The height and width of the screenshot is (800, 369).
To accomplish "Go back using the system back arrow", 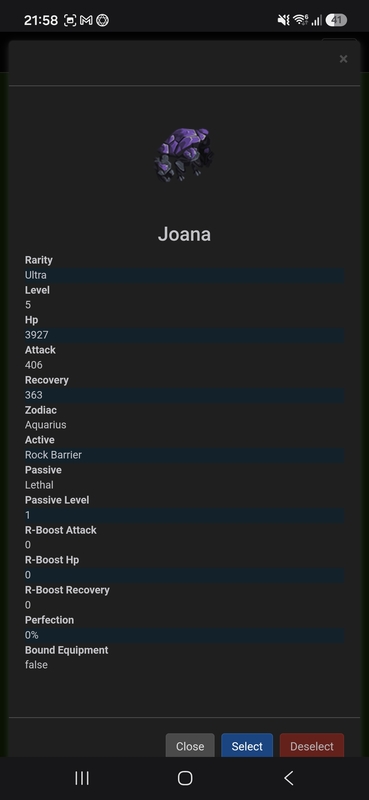I will click(288, 778).
